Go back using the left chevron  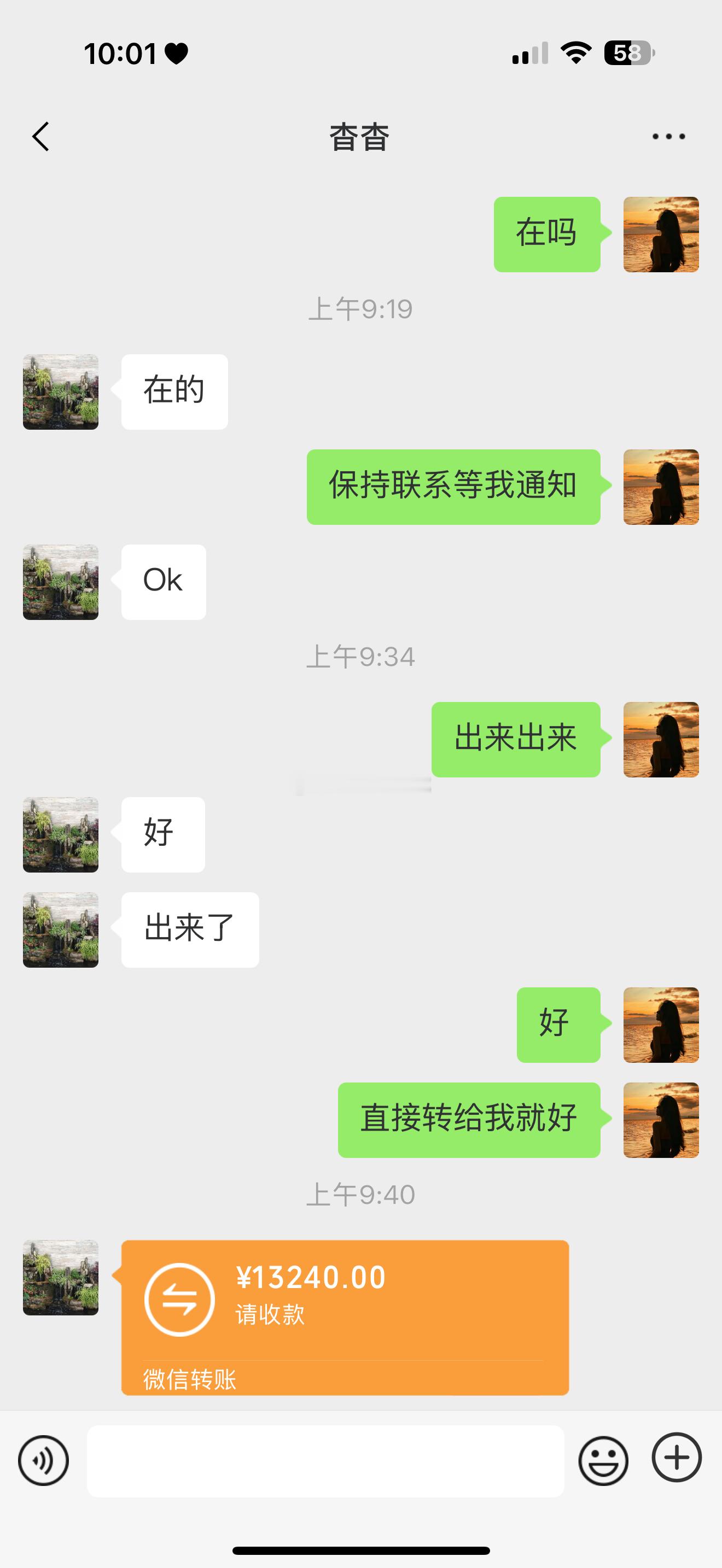(x=40, y=136)
